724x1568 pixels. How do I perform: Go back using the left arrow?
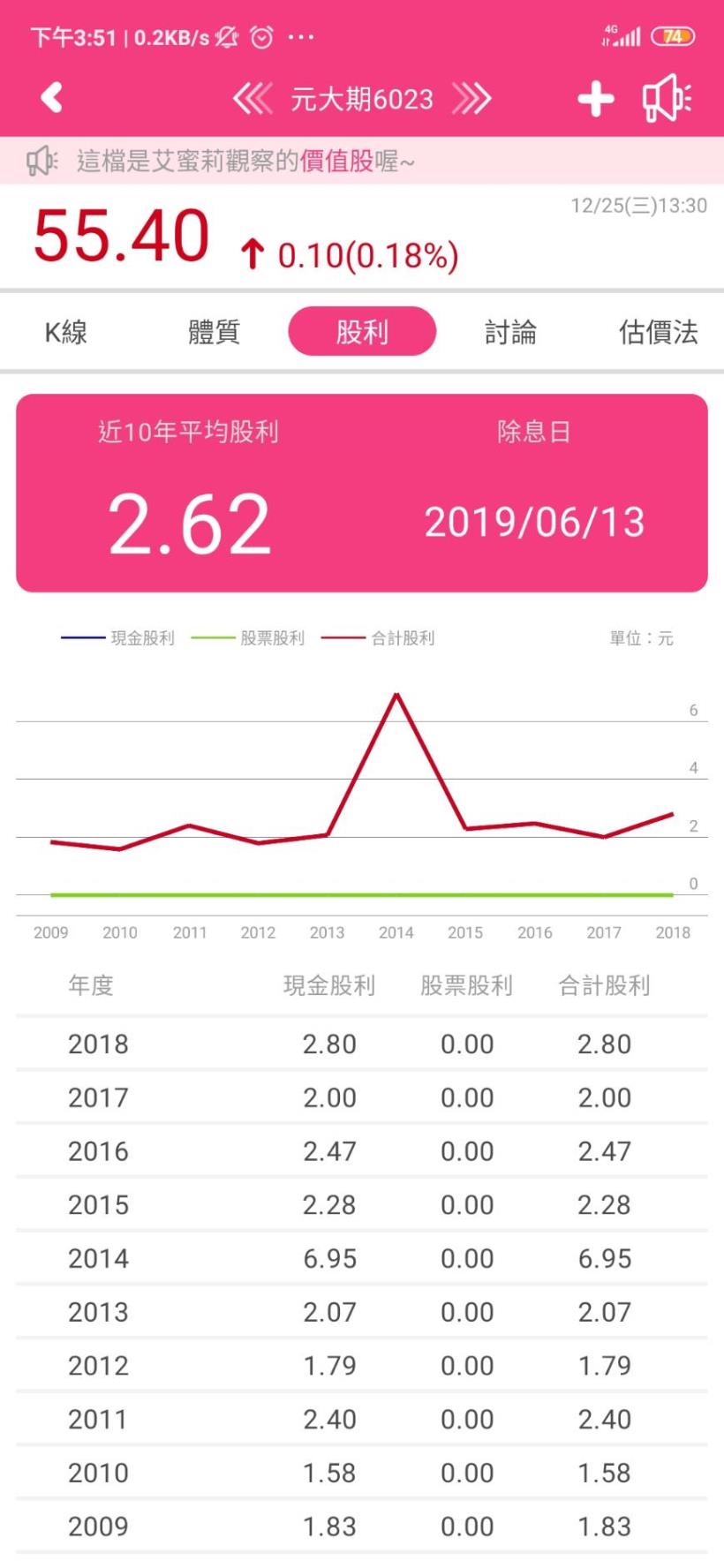52,97
